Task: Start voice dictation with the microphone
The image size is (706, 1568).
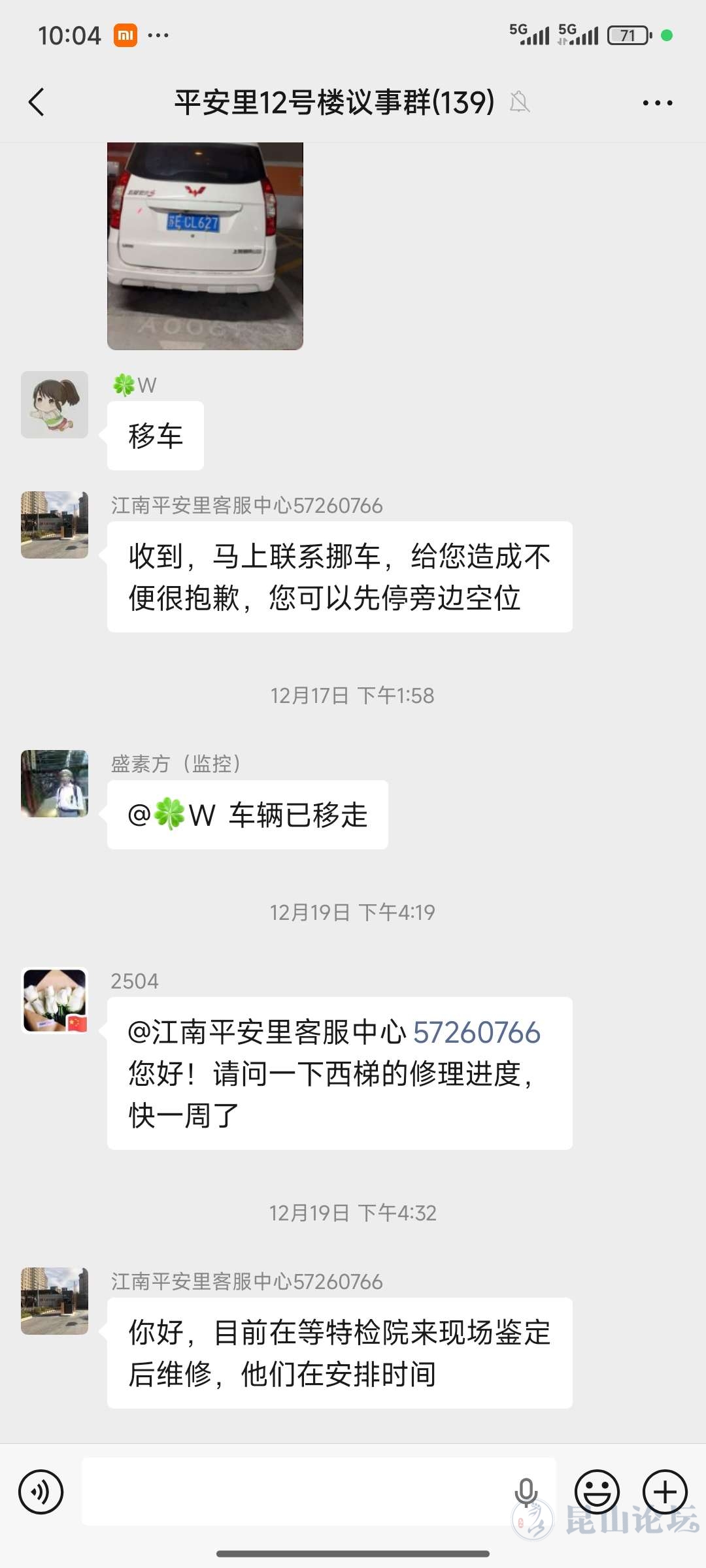Action: [526, 1492]
